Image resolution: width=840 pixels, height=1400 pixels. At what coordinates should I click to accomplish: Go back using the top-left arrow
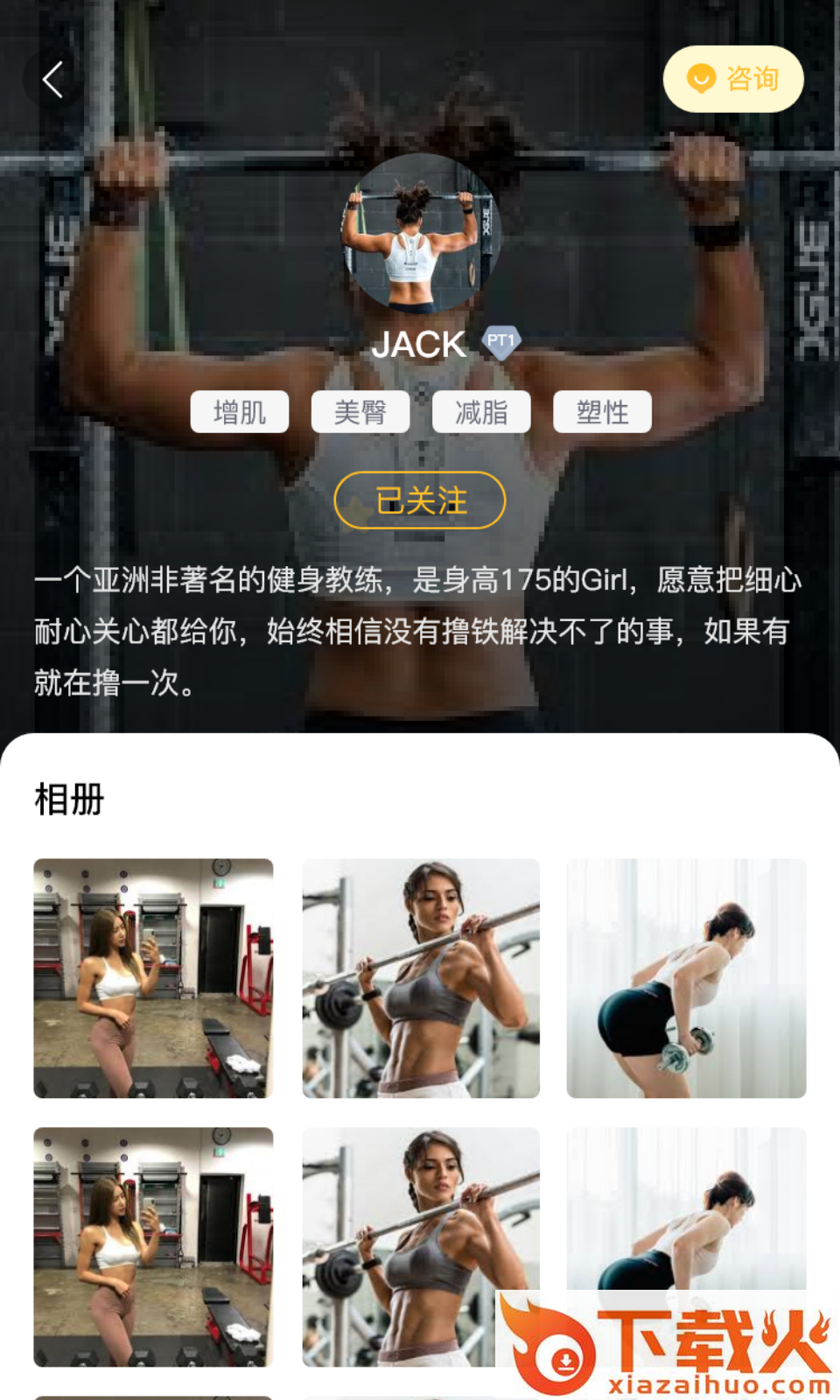tap(53, 80)
